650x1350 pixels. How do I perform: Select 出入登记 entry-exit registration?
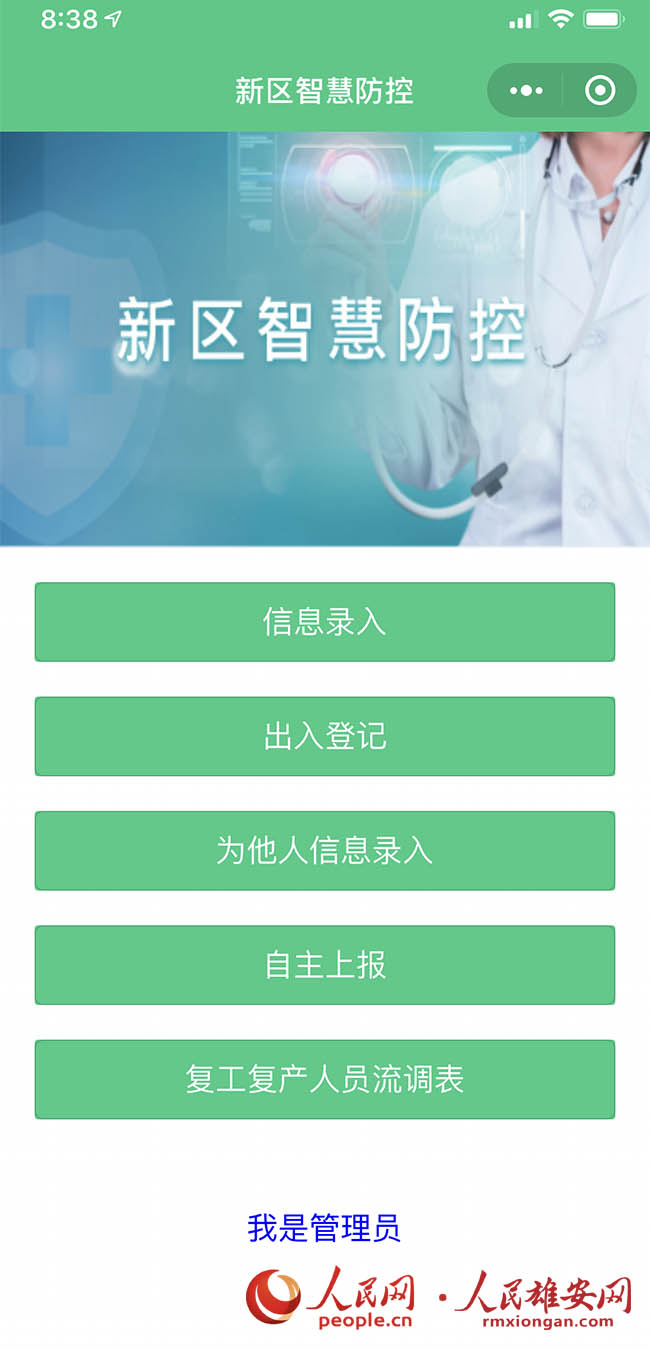pyautogui.click(x=325, y=736)
